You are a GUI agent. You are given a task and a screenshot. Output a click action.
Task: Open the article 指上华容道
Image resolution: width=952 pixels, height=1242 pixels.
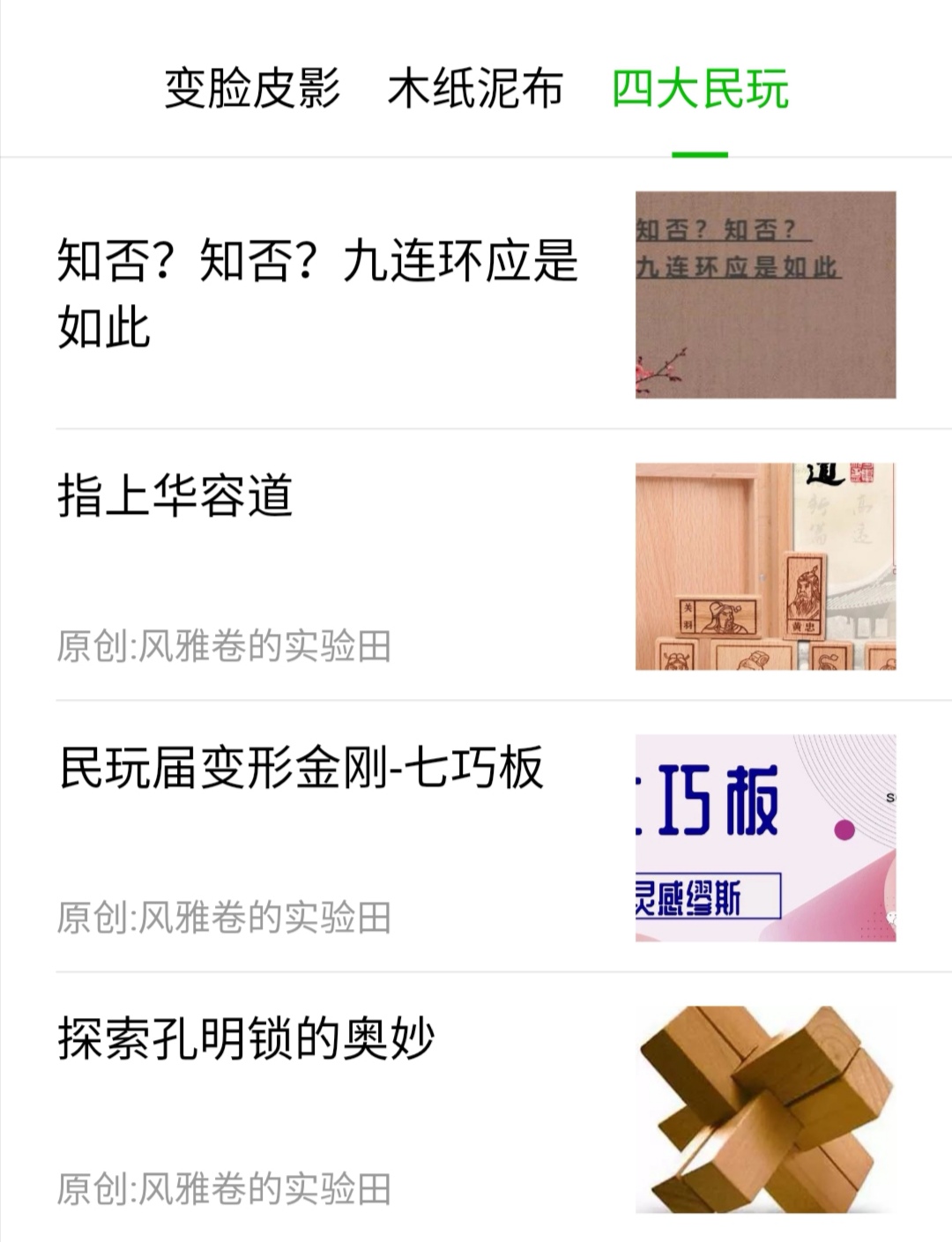pos(175,495)
